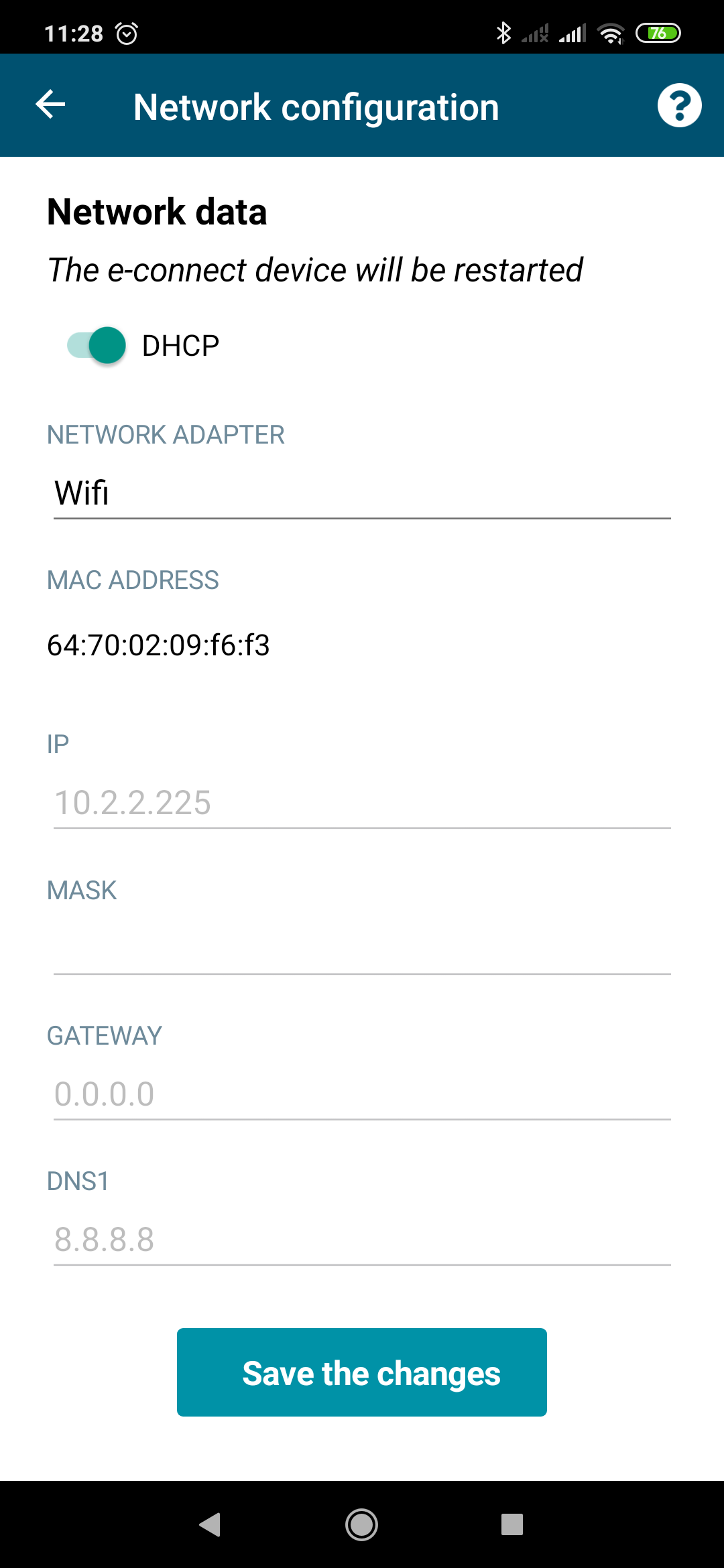Image resolution: width=724 pixels, height=1568 pixels.
Task: Tap Save the changes button
Action: 362,1372
